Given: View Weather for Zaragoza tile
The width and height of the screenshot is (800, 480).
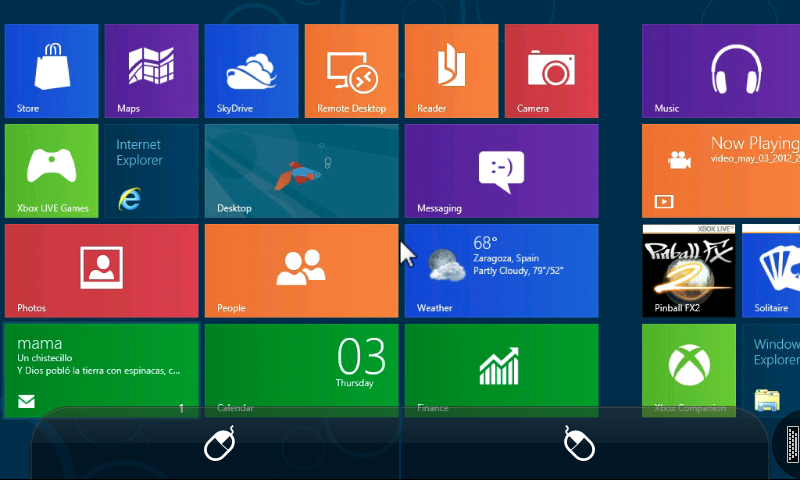Looking at the screenshot, I should click(x=501, y=271).
